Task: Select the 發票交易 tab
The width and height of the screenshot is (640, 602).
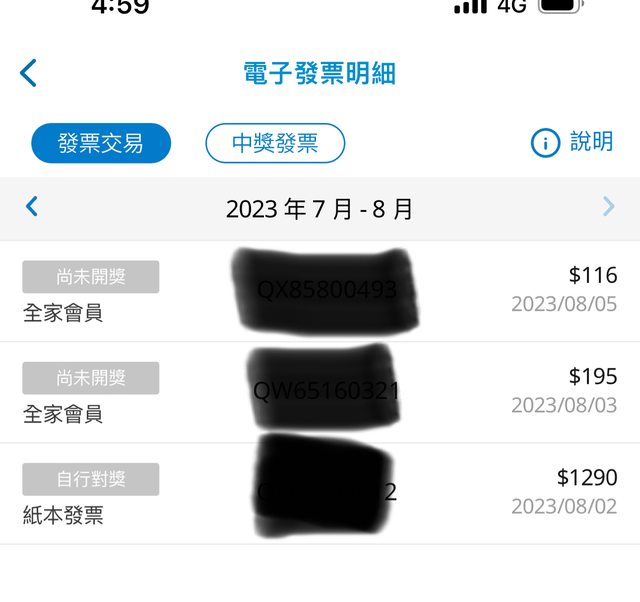Action: tap(101, 144)
